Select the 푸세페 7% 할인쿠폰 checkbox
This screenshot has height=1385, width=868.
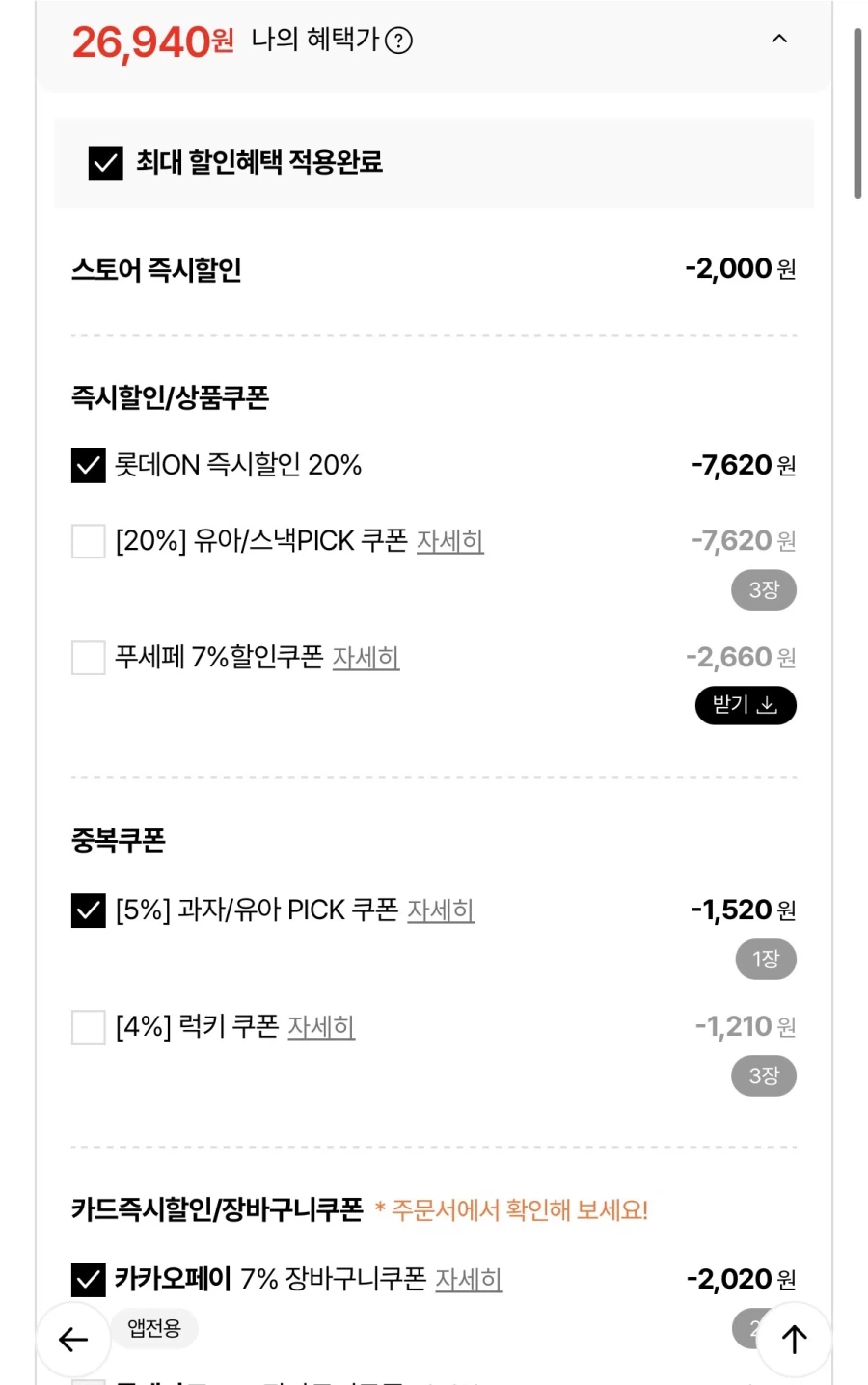click(x=88, y=658)
